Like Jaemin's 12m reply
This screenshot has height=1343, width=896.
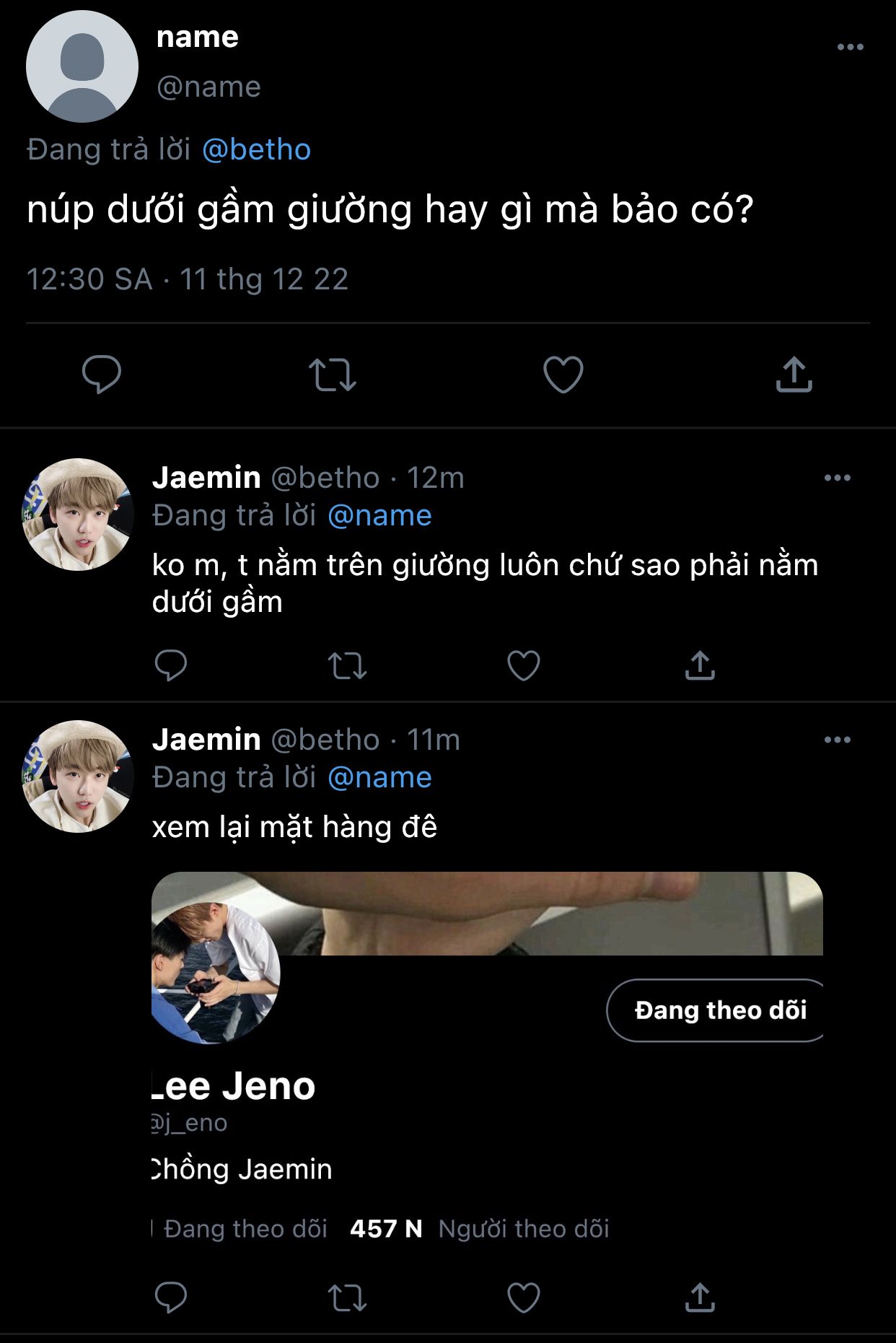pos(524,665)
